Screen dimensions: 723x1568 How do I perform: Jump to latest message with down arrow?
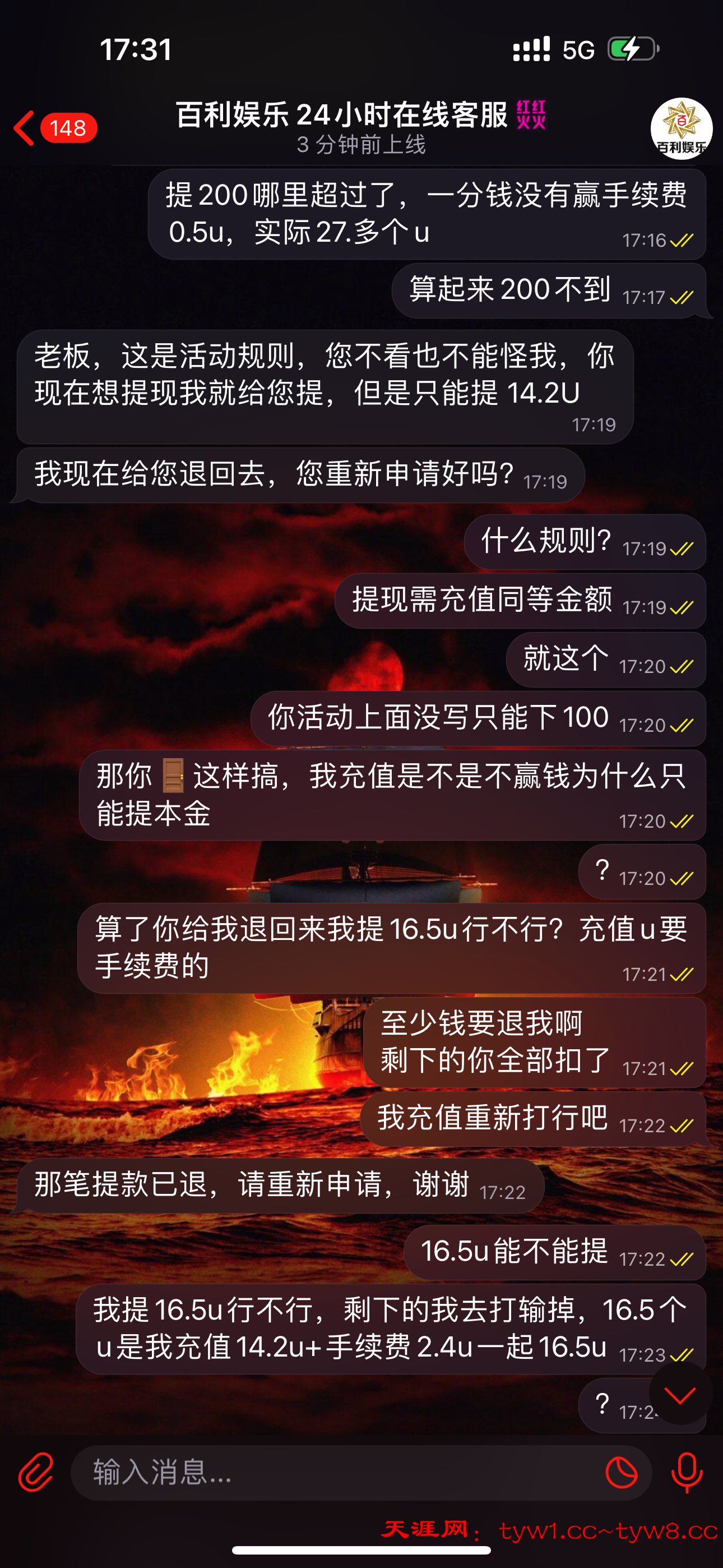(680, 1395)
